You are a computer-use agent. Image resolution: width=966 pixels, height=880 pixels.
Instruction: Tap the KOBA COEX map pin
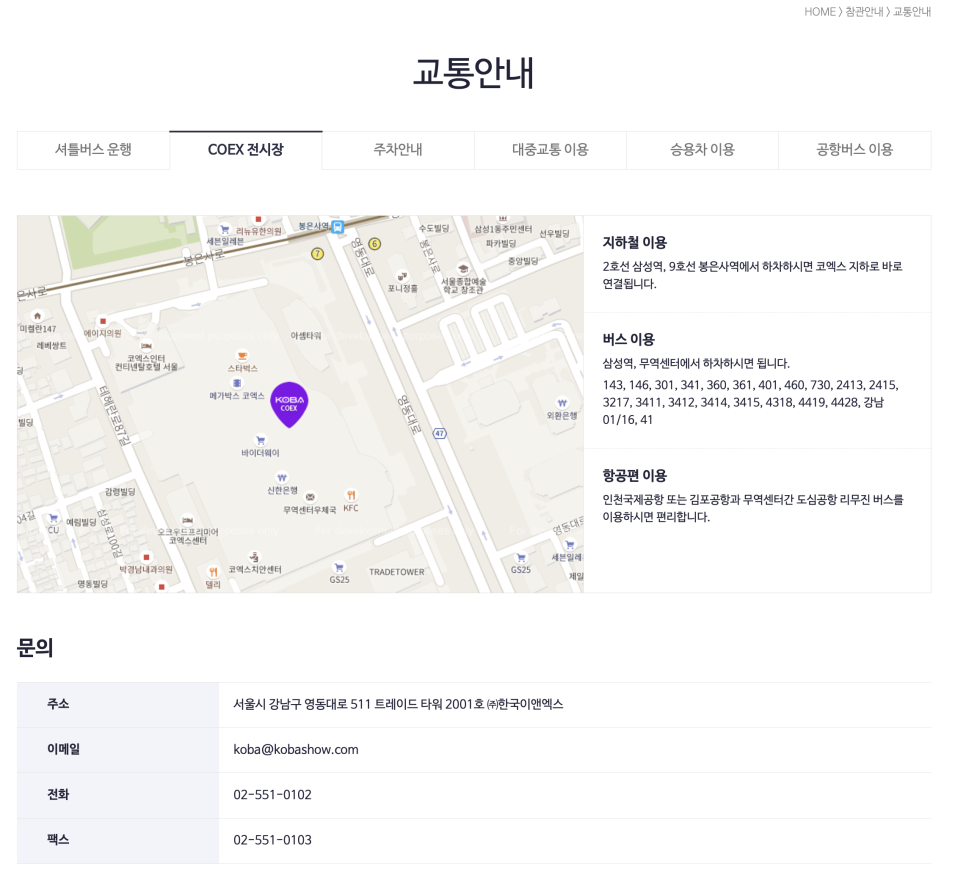pyautogui.click(x=289, y=403)
